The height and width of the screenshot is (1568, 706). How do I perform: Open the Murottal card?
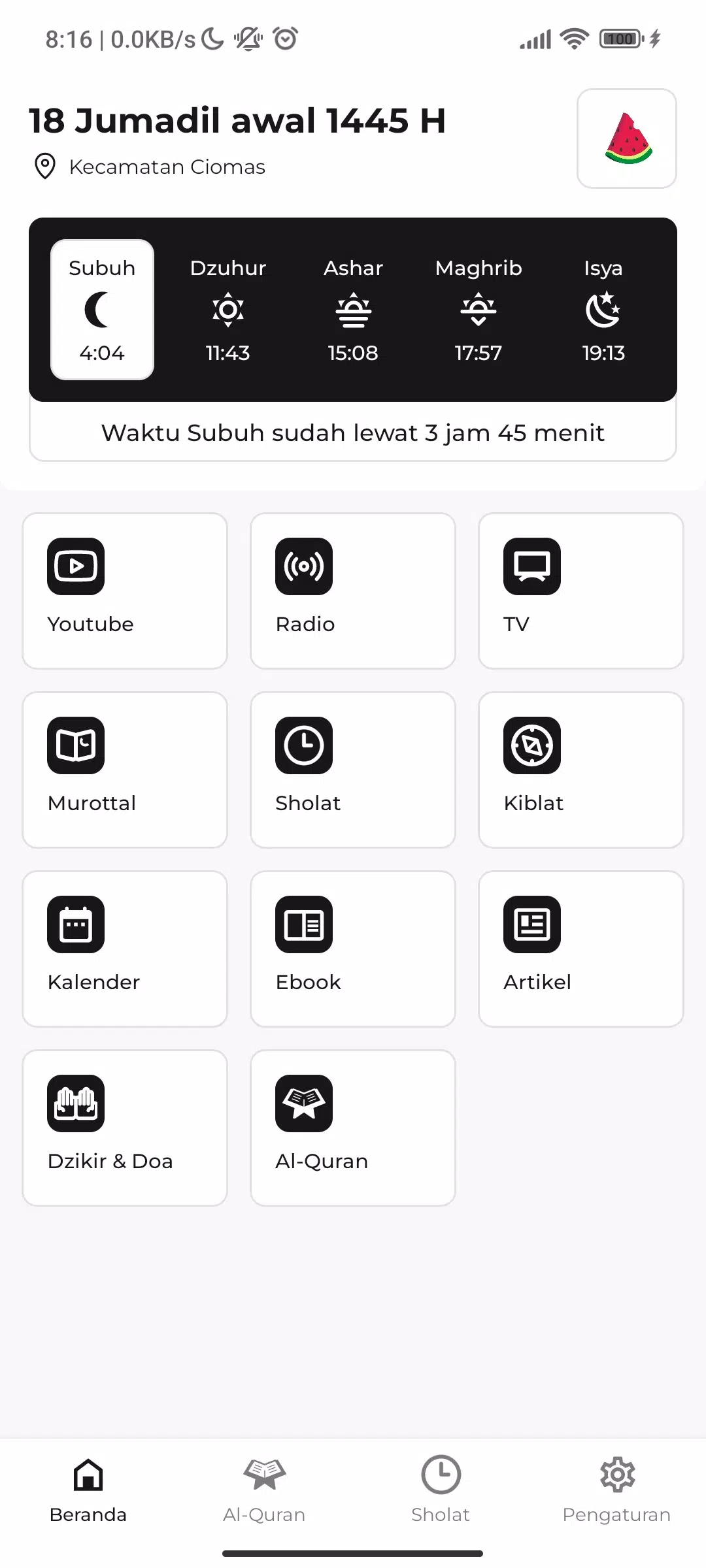(125, 770)
